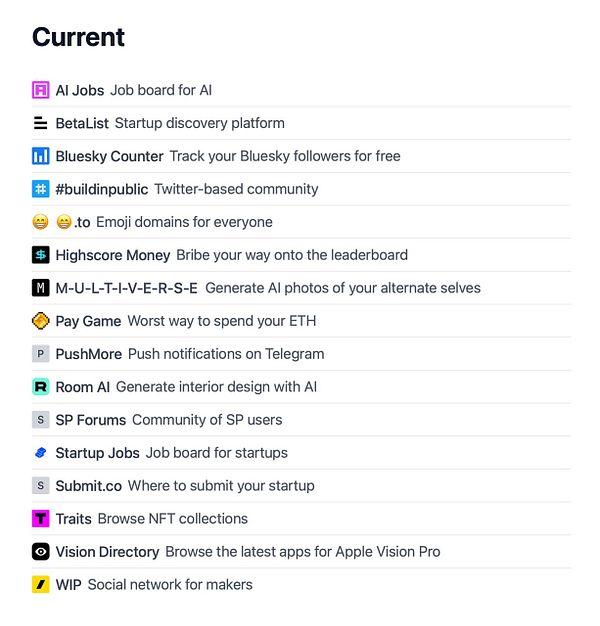
Task: Open Submit.co startup submission project
Action: coord(88,486)
